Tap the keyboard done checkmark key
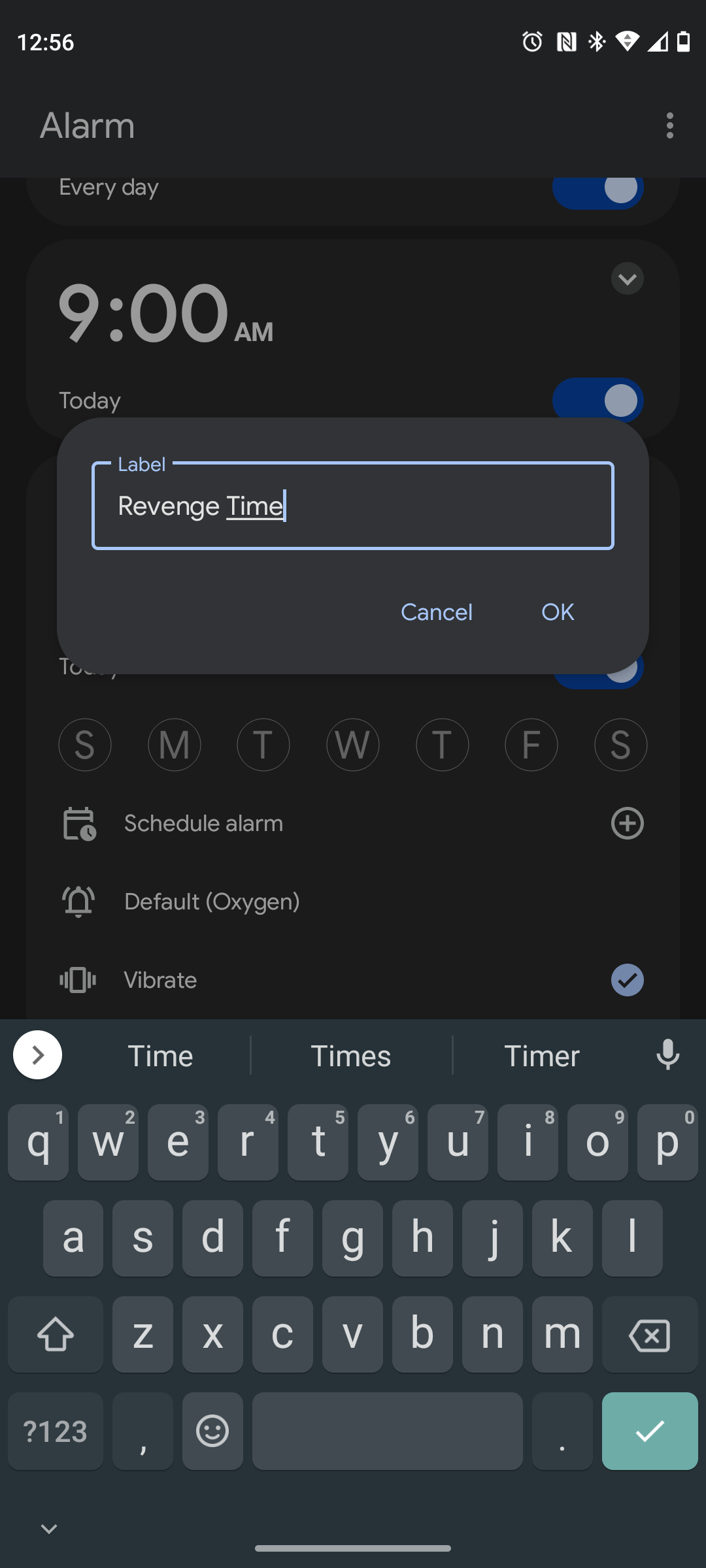706x1568 pixels. 649,1431
